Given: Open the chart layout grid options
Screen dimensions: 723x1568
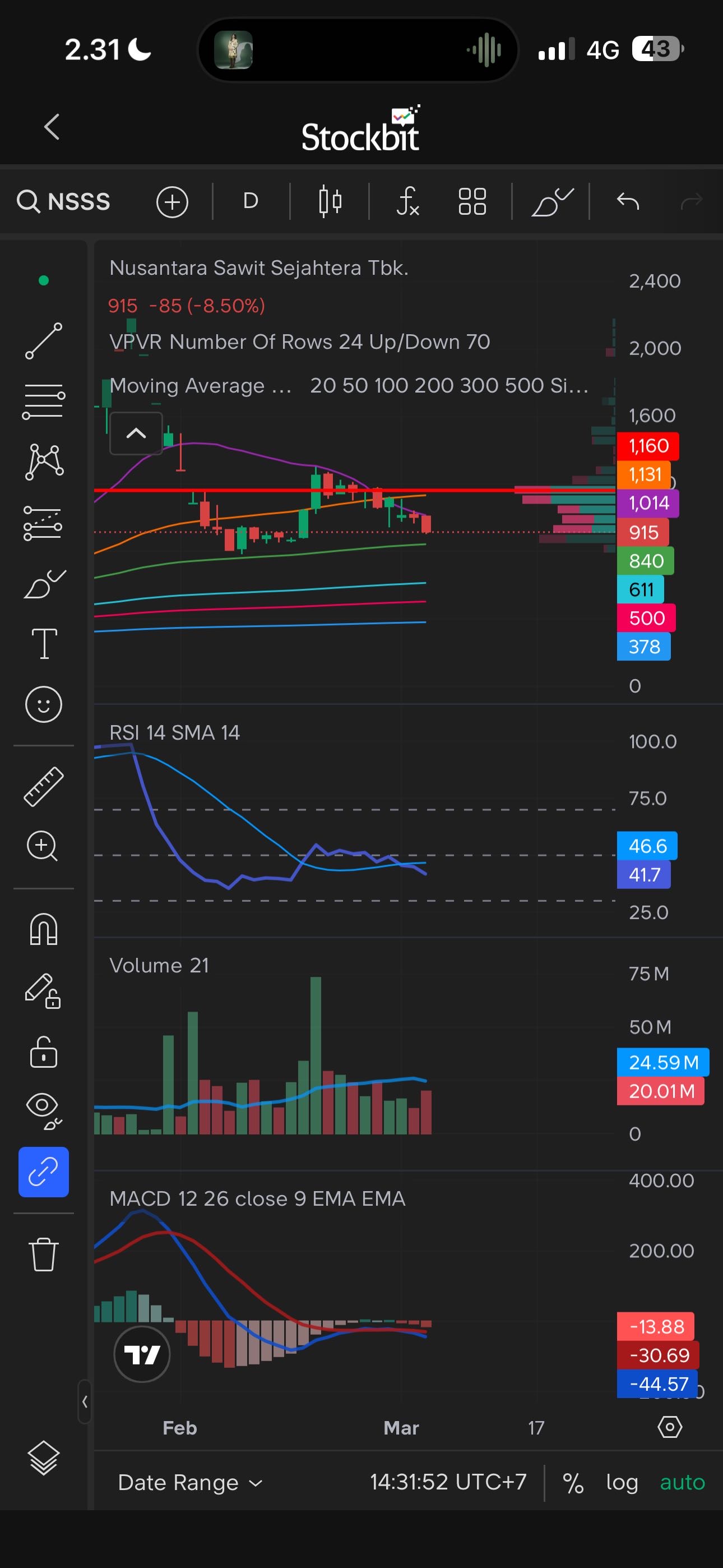Looking at the screenshot, I should point(472,201).
